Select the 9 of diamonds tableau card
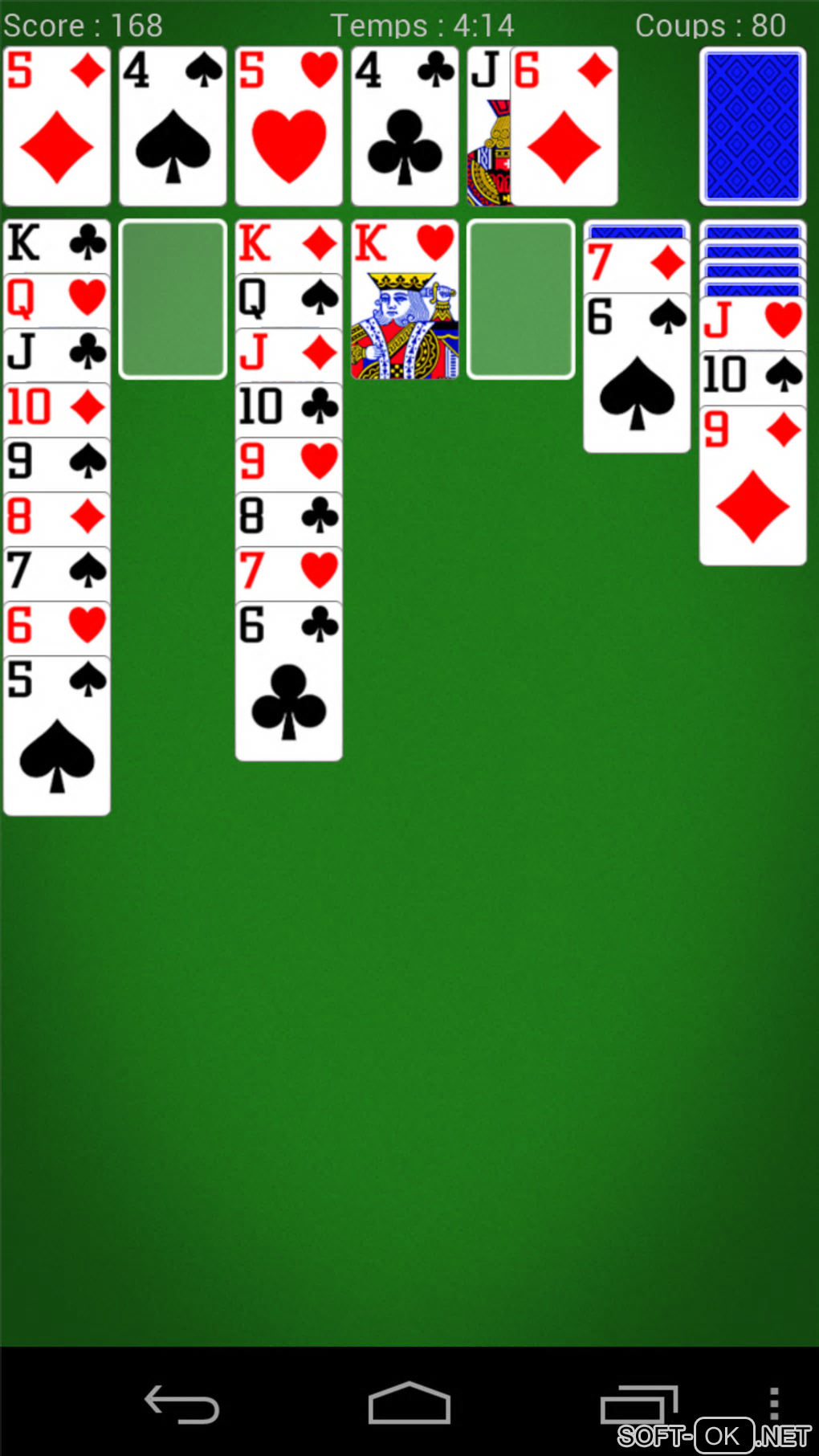 (x=752, y=485)
